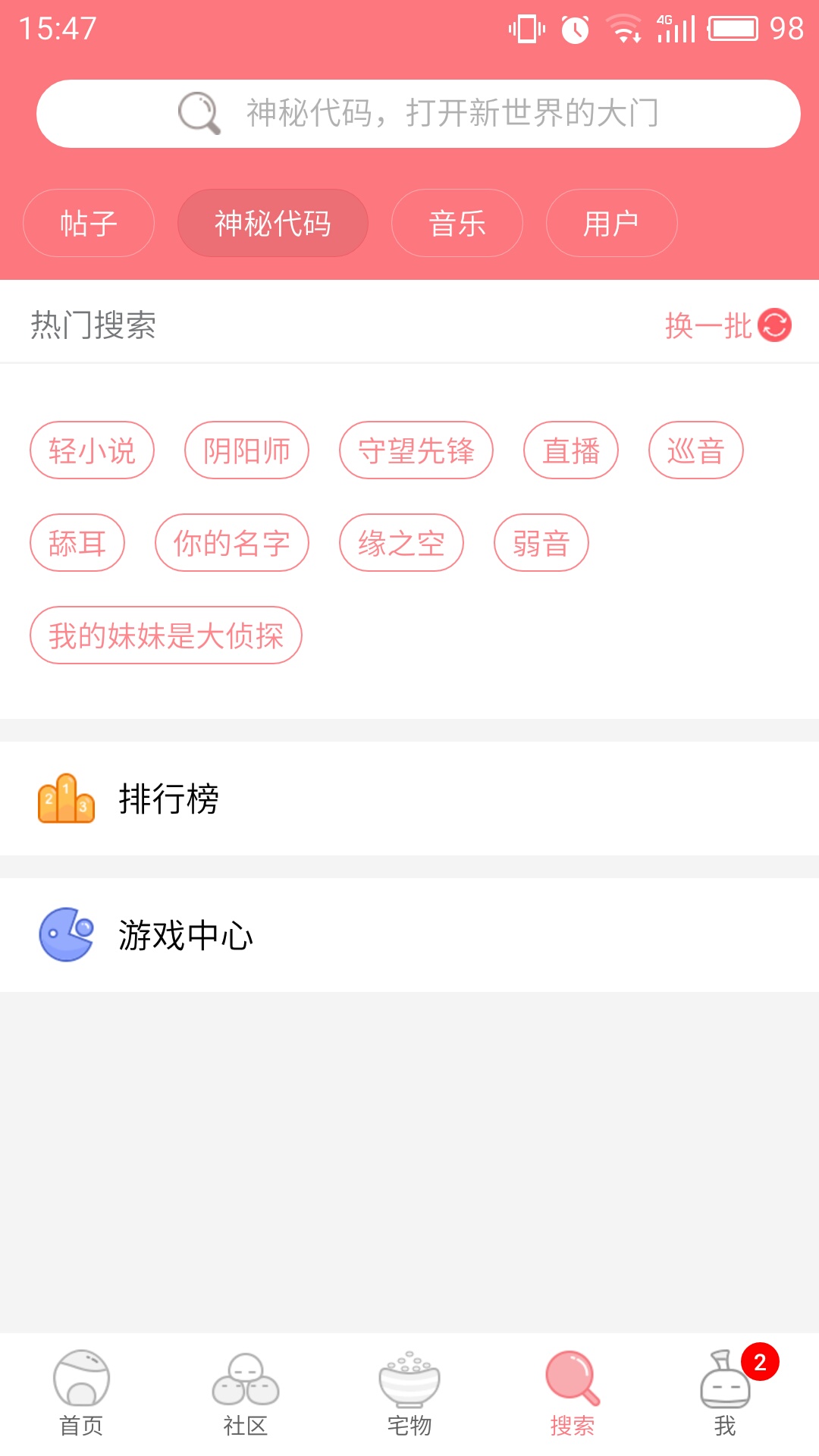Tap the 游戏中心 pac-man icon
The width and height of the screenshot is (819, 1456).
point(65,934)
